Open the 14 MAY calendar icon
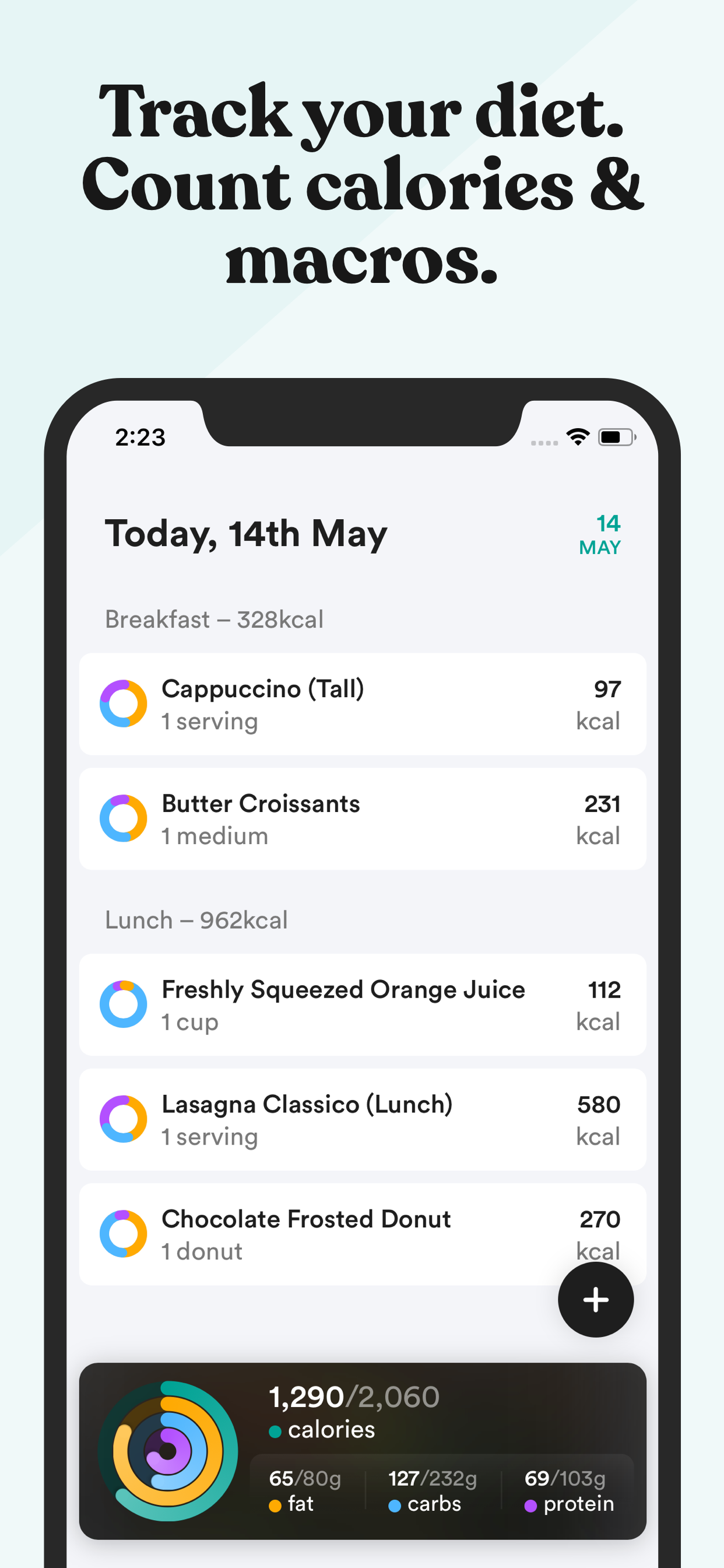 600,534
